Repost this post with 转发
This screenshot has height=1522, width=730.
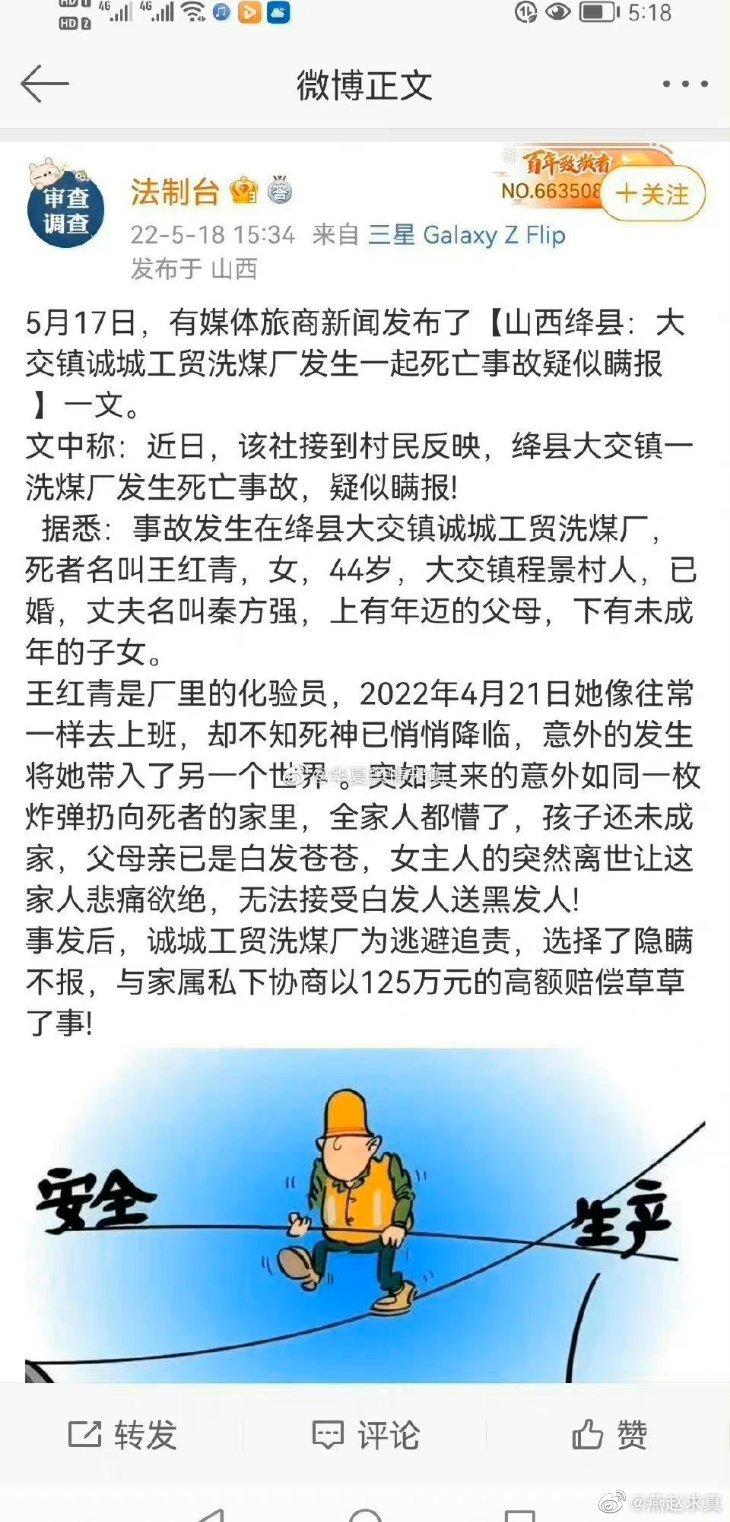pos(123,1435)
